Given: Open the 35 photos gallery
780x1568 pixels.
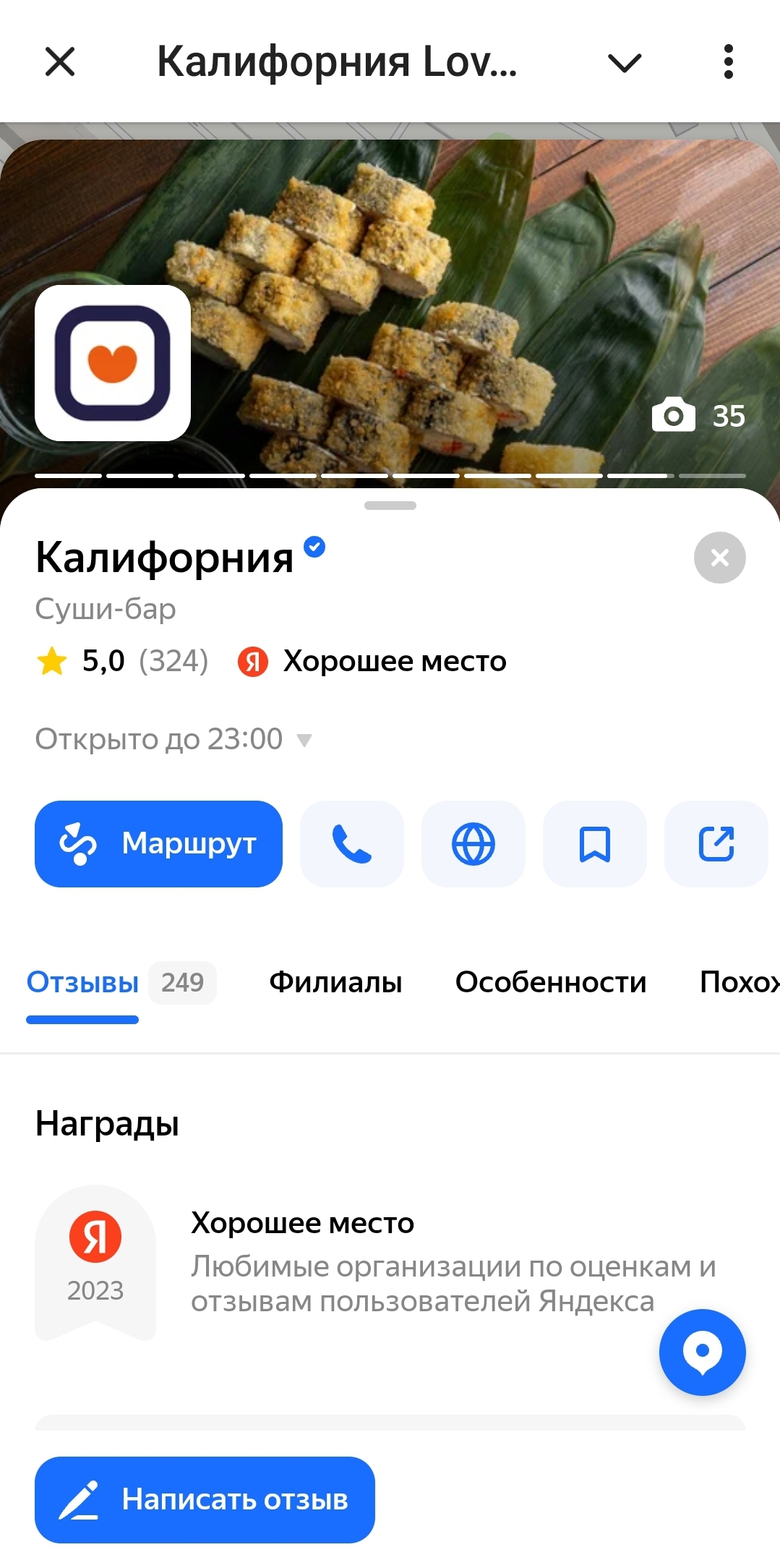Looking at the screenshot, I should point(698,415).
